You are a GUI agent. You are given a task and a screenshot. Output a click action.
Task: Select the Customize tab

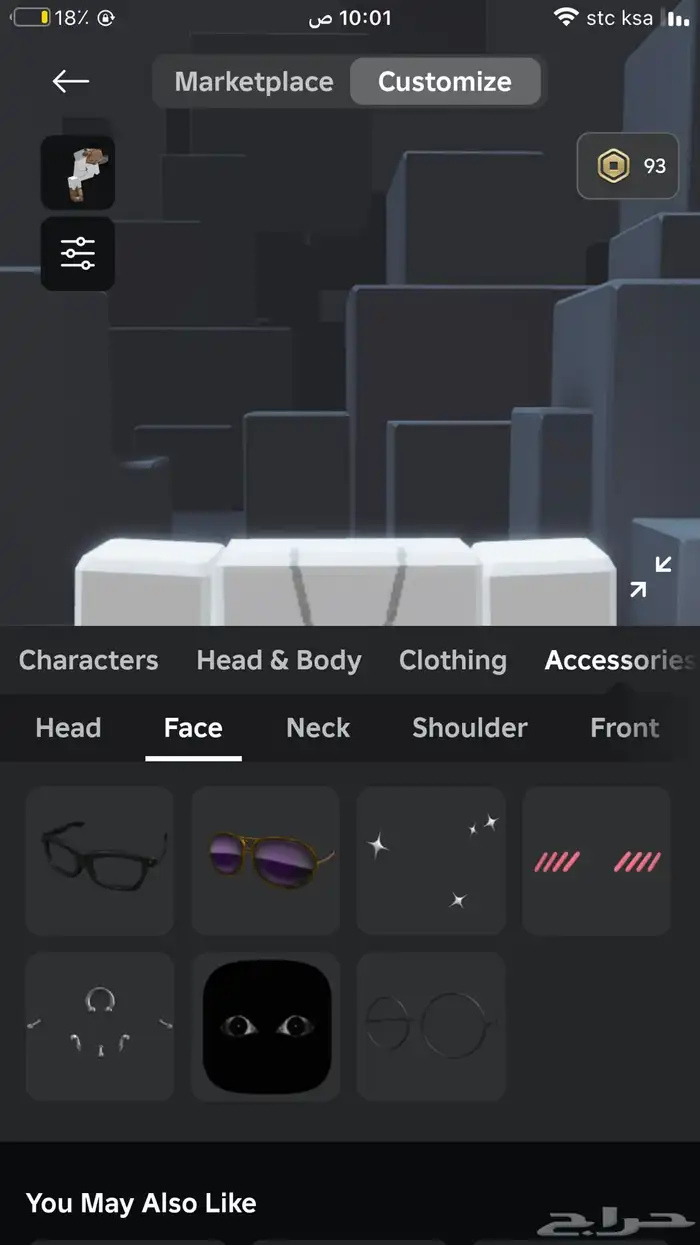[x=444, y=82]
